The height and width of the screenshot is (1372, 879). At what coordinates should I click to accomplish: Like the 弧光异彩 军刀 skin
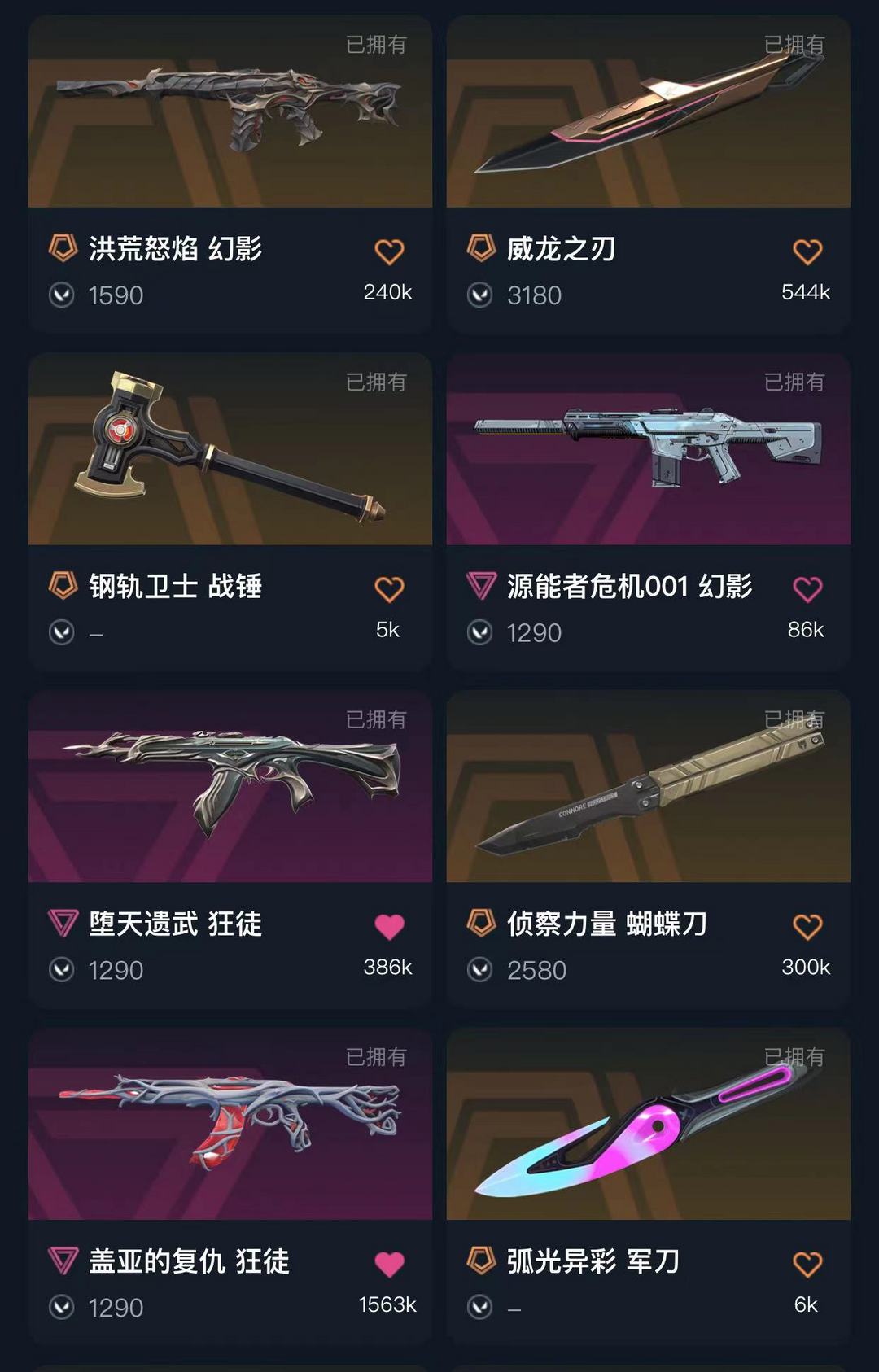coord(807,1265)
